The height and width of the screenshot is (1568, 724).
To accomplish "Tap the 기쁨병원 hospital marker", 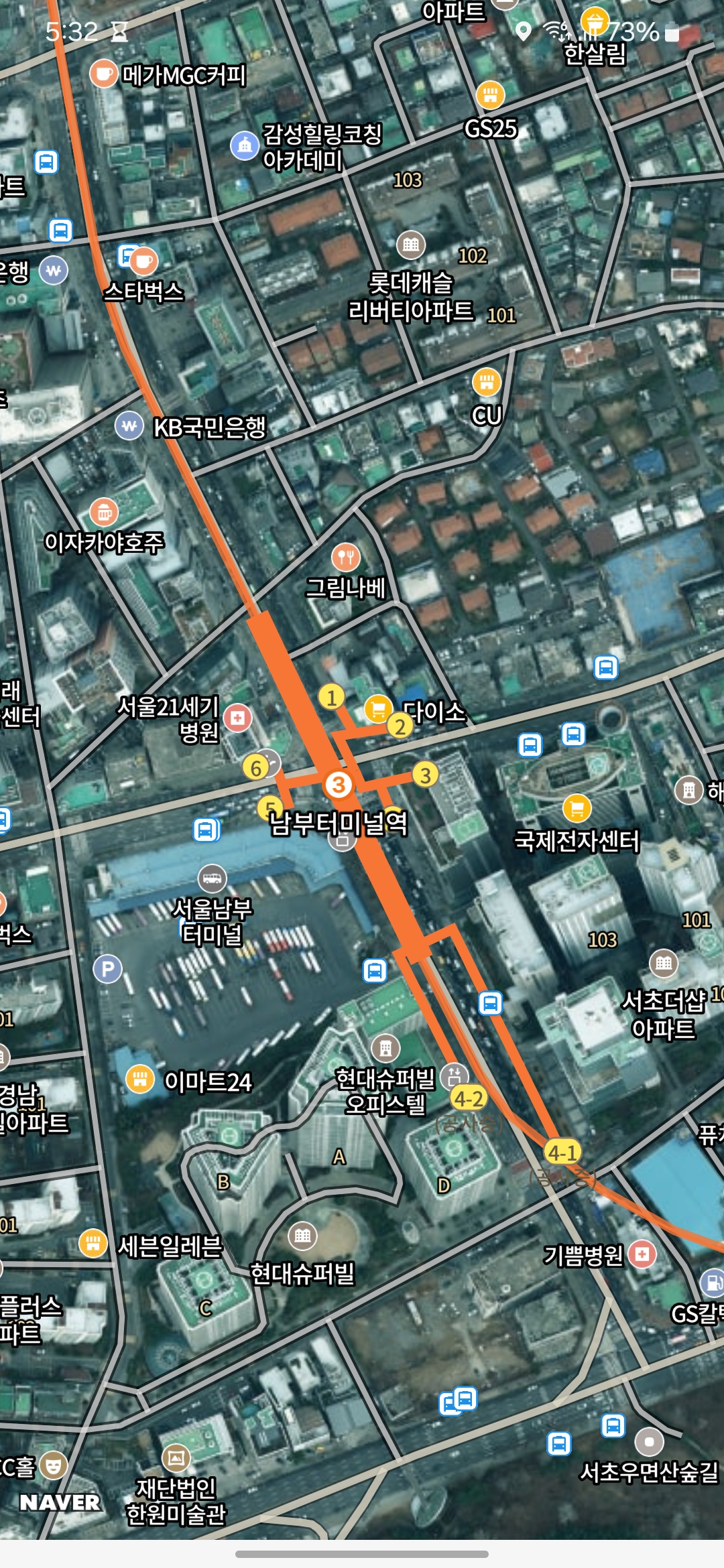I will (x=642, y=1254).
